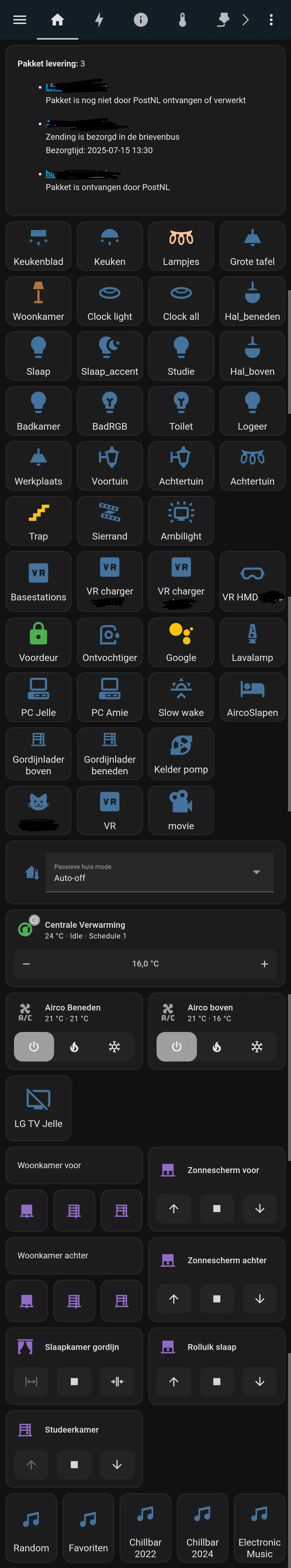Increase Centrale Verwarming target temperature
Image resolution: width=291 pixels, height=1568 pixels.
264,964
